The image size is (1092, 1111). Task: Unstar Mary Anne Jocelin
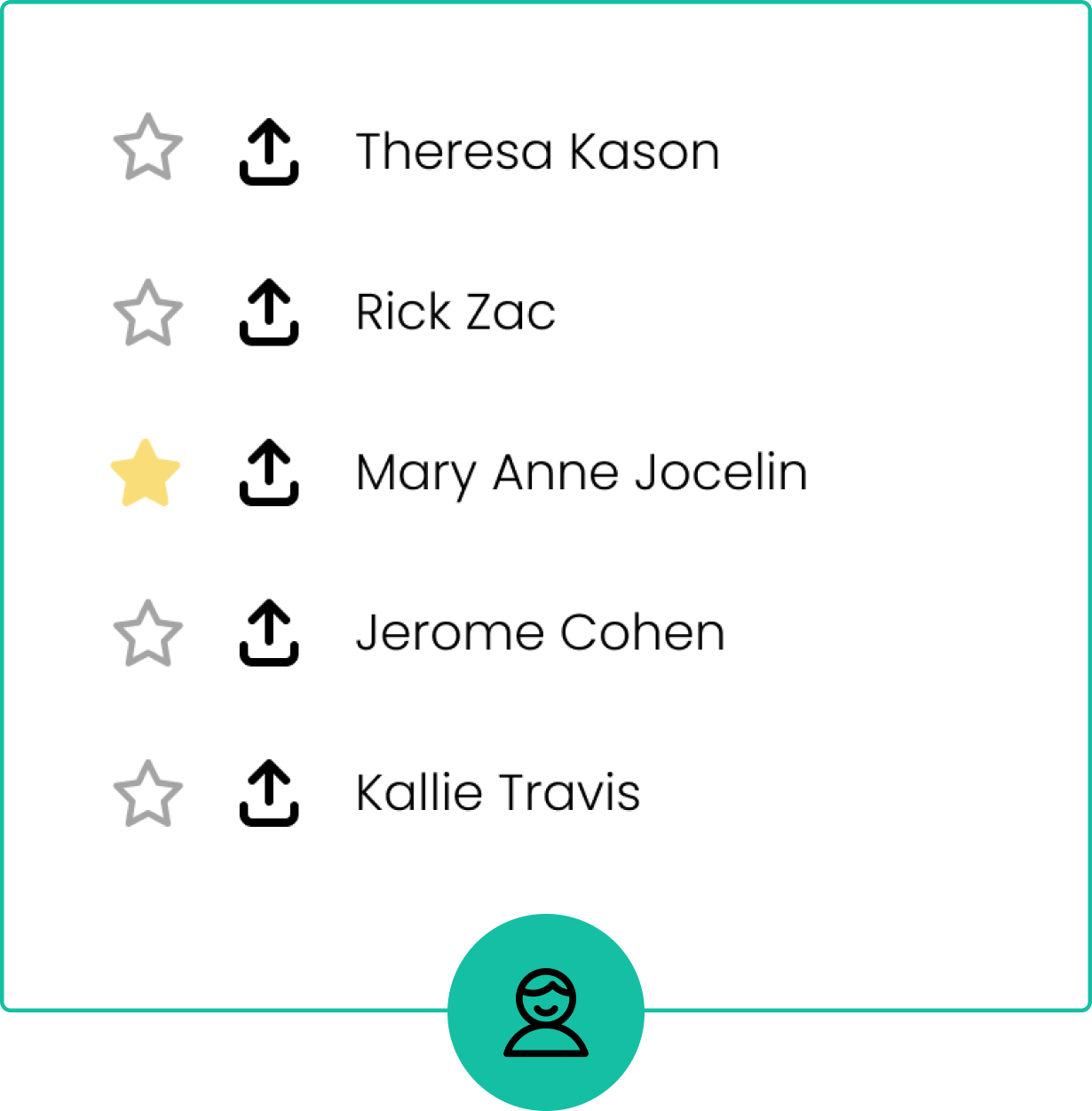[x=146, y=473]
